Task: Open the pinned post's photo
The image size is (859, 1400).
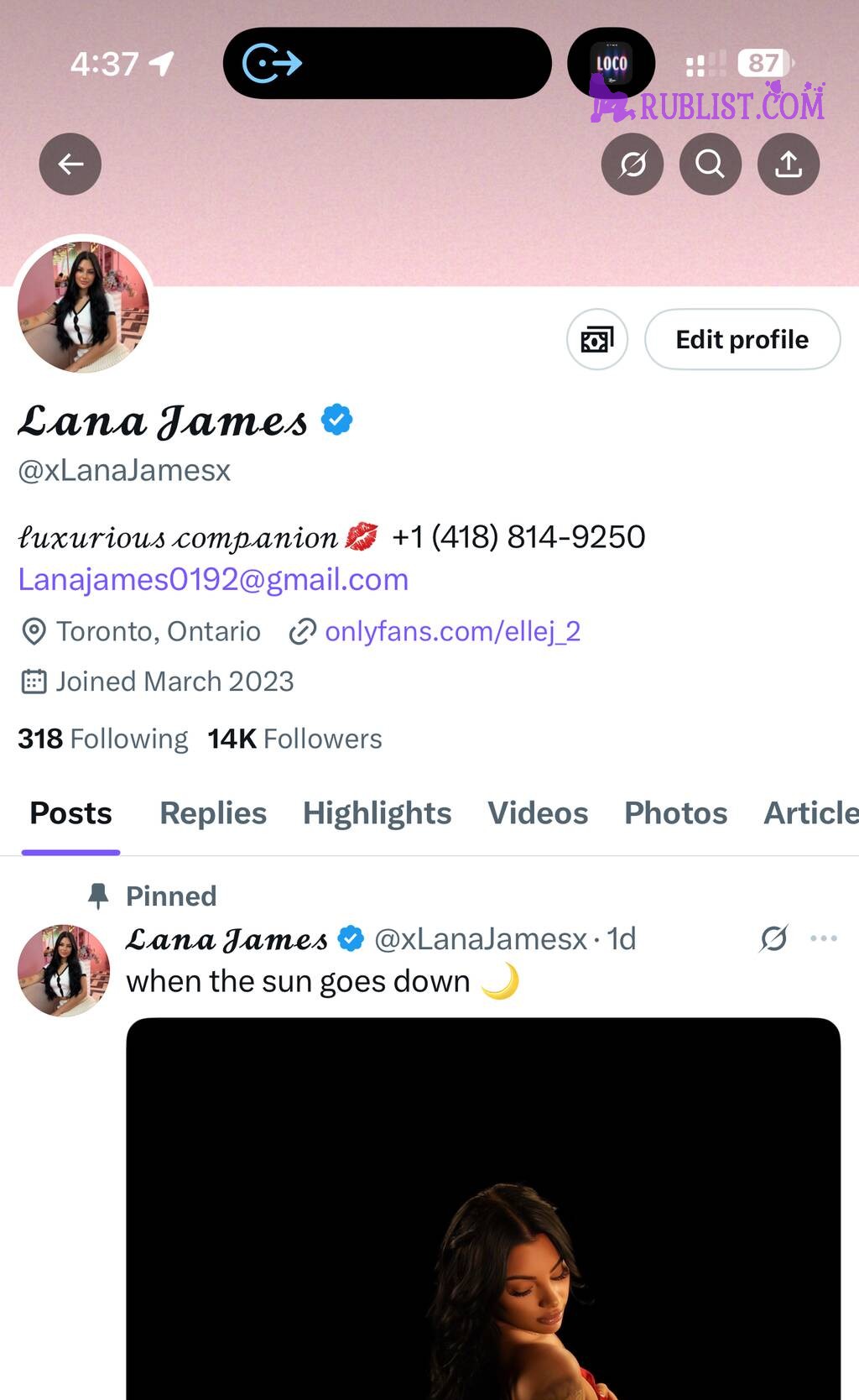Action: tap(483, 1209)
